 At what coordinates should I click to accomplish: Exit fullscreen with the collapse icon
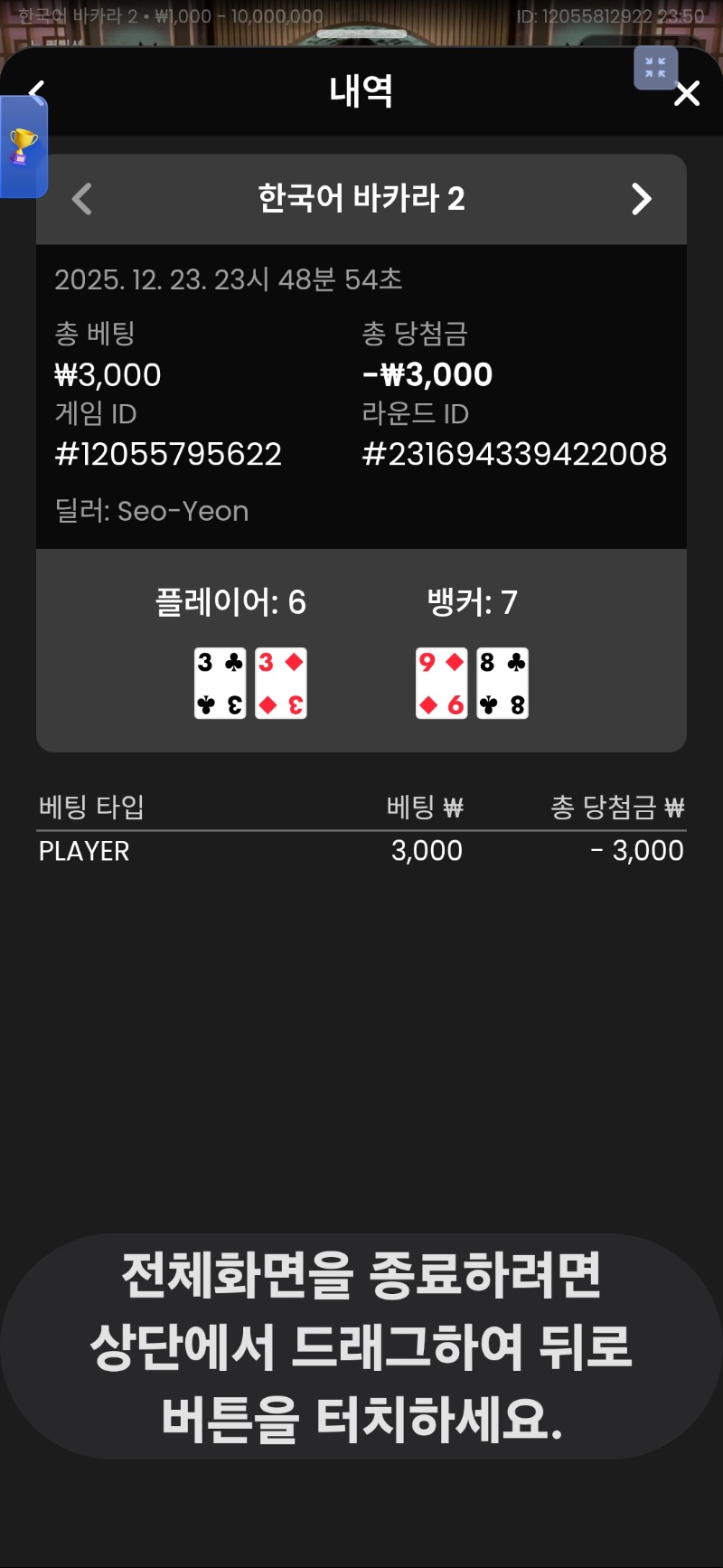tap(655, 68)
